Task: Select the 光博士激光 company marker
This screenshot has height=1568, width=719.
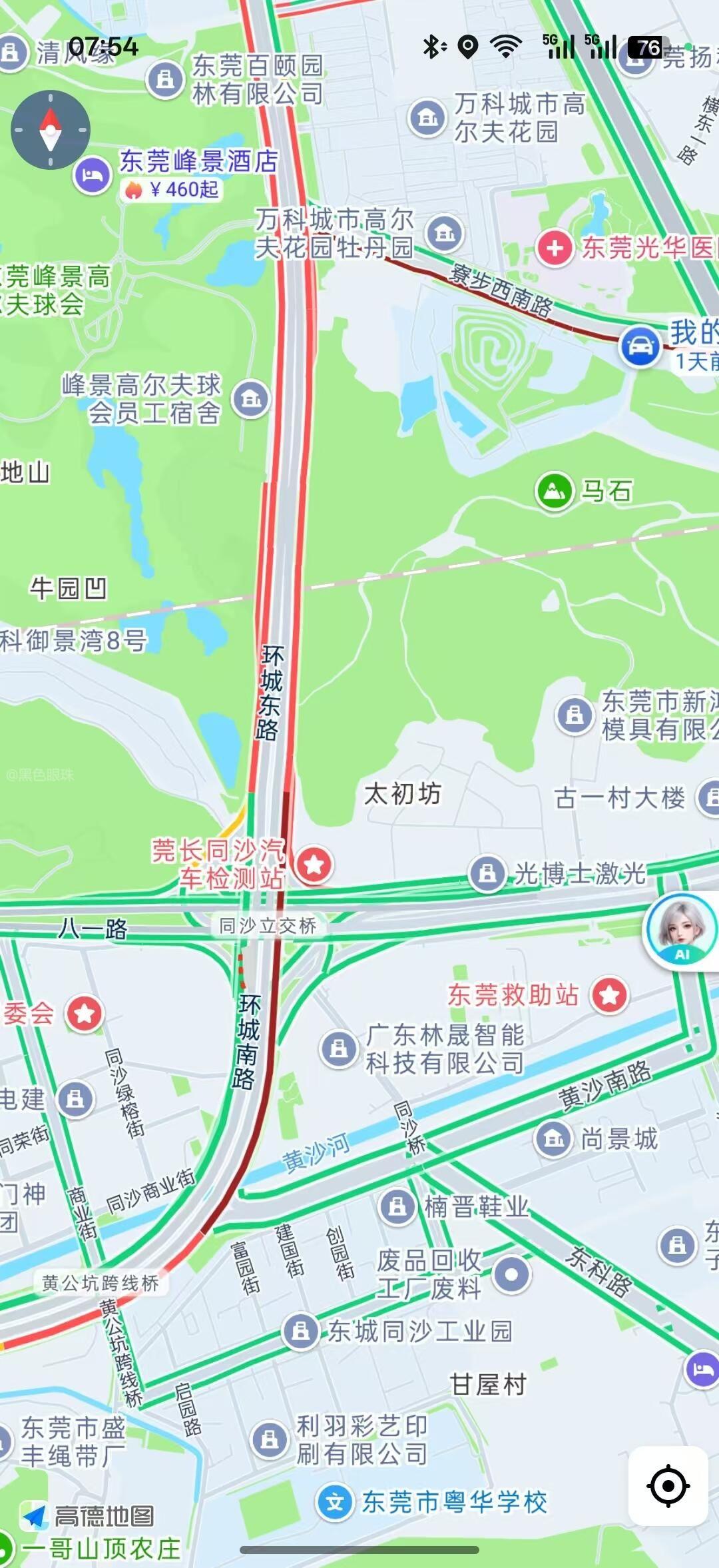Action: click(487, 873)
